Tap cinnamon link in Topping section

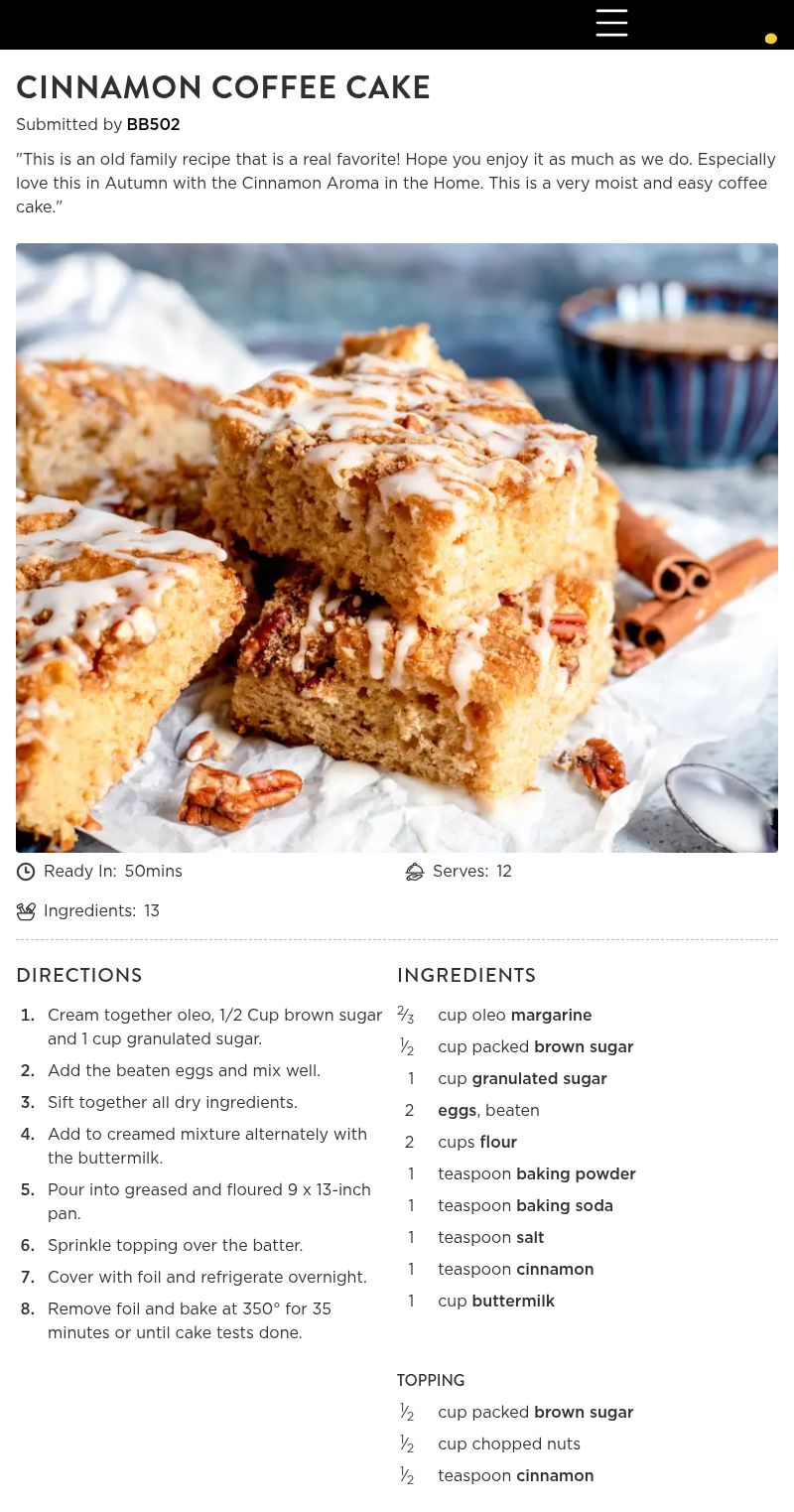click(555, 1475)
